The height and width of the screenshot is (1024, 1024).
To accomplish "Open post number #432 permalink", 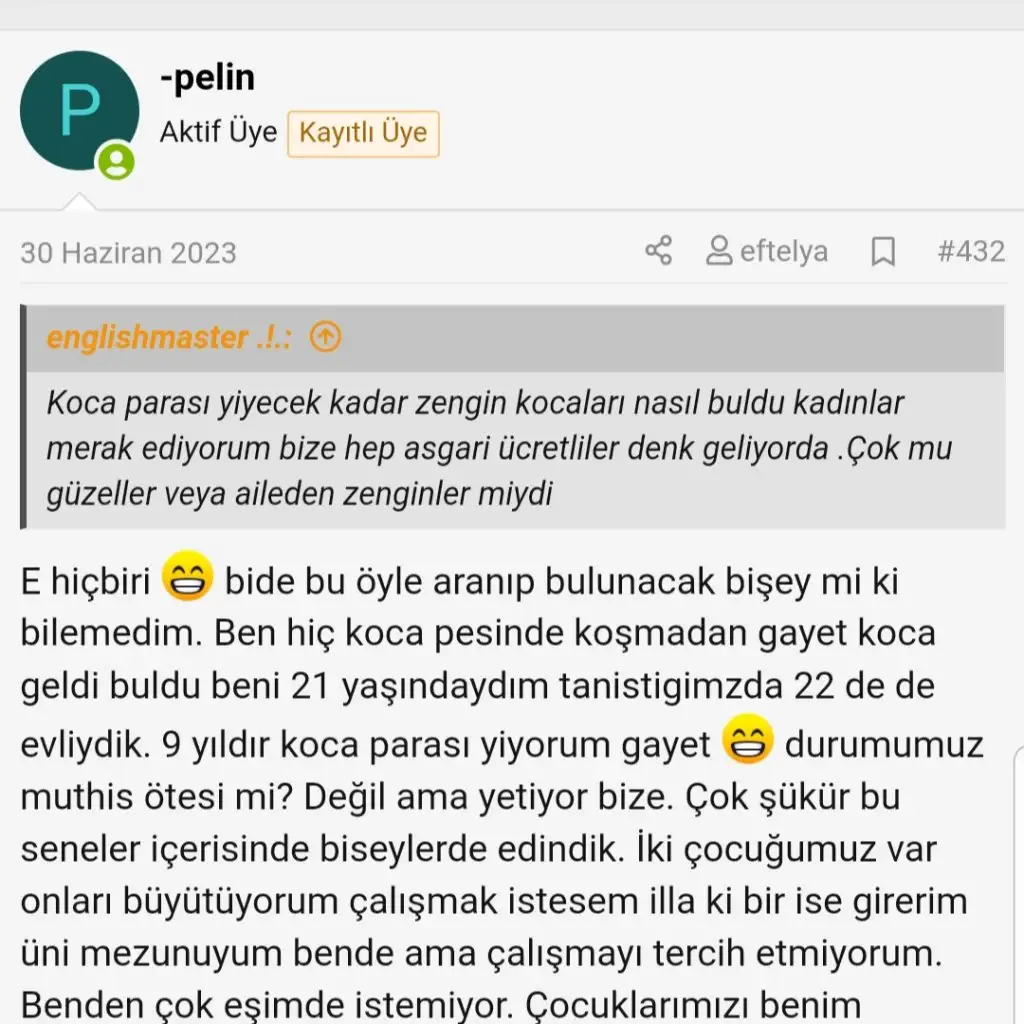I will [970, 251].
